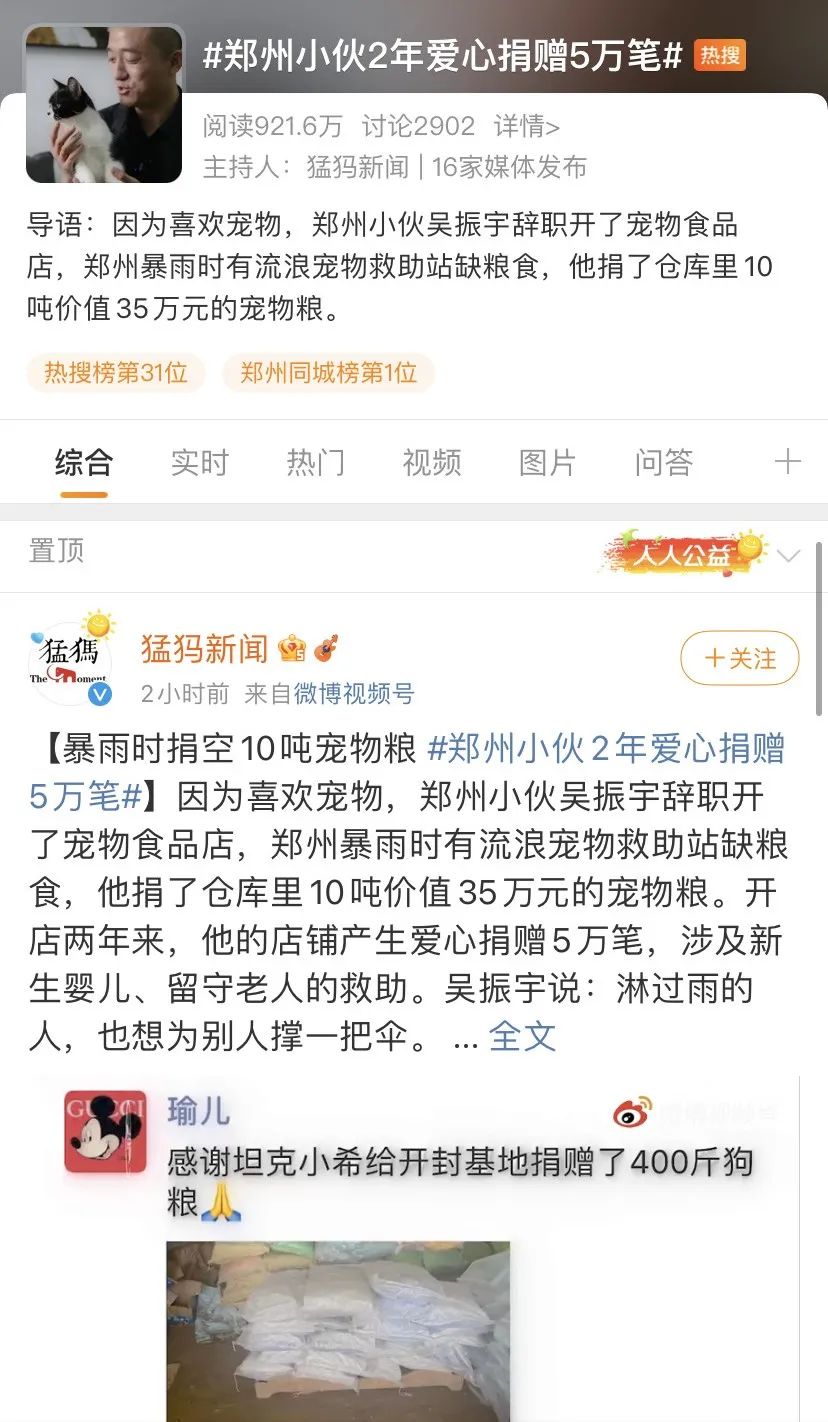This screenshot has width=828, height=1422.
Task: Expand the pinned post chevron
Action: coord(789,555)
